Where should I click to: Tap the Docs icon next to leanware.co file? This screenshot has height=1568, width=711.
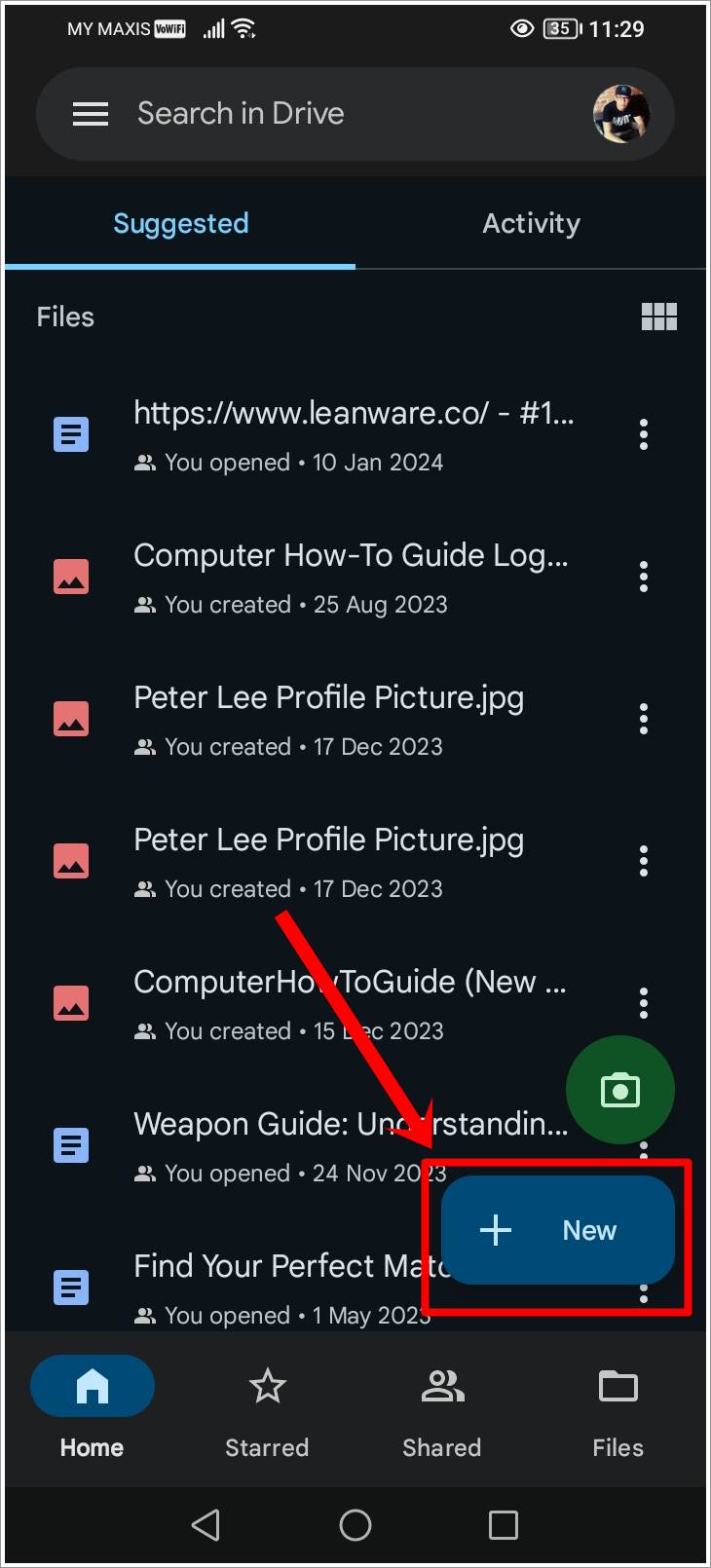(70, 434)
